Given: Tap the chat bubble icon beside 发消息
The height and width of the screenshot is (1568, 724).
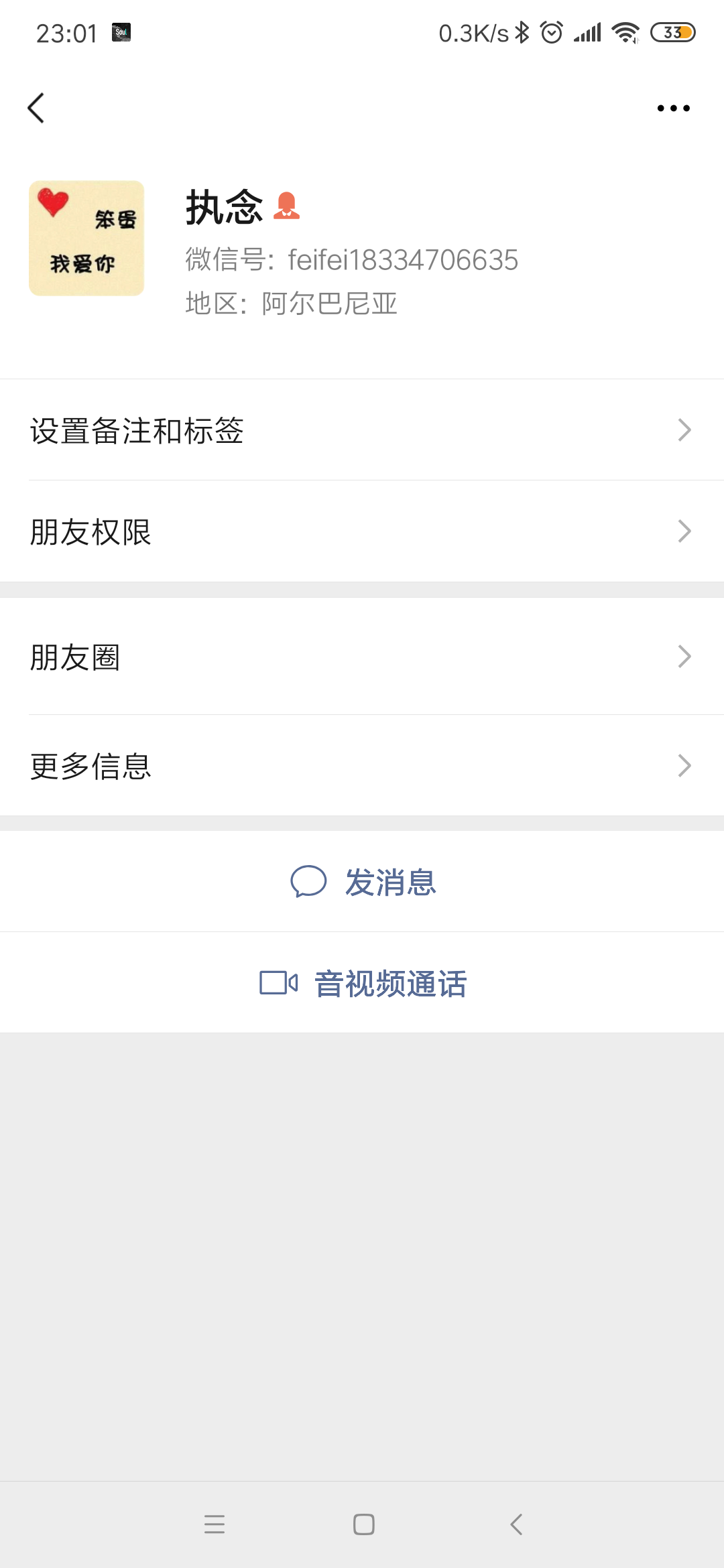Looking at the screenshot, I should pos(310,883).
